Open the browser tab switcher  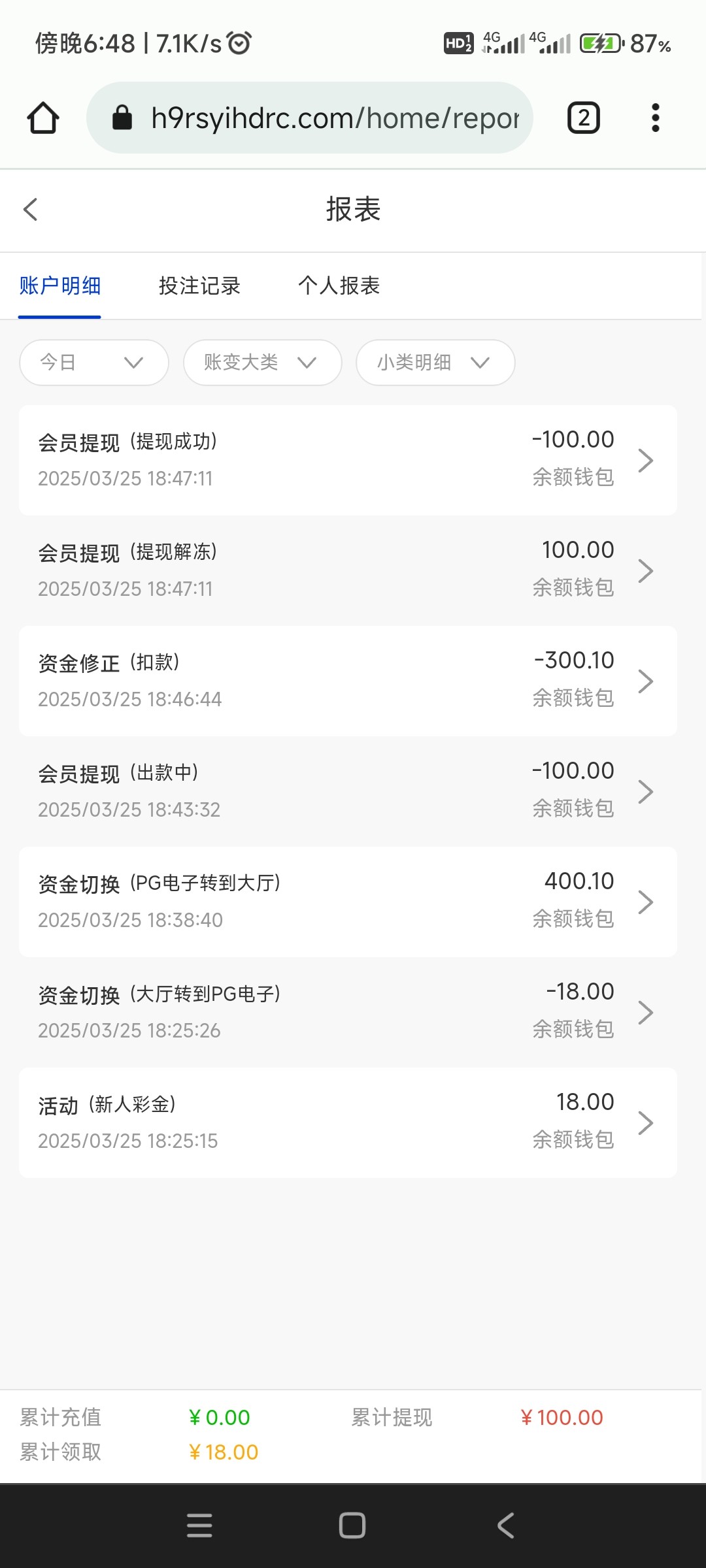click(x=583, y=118)
